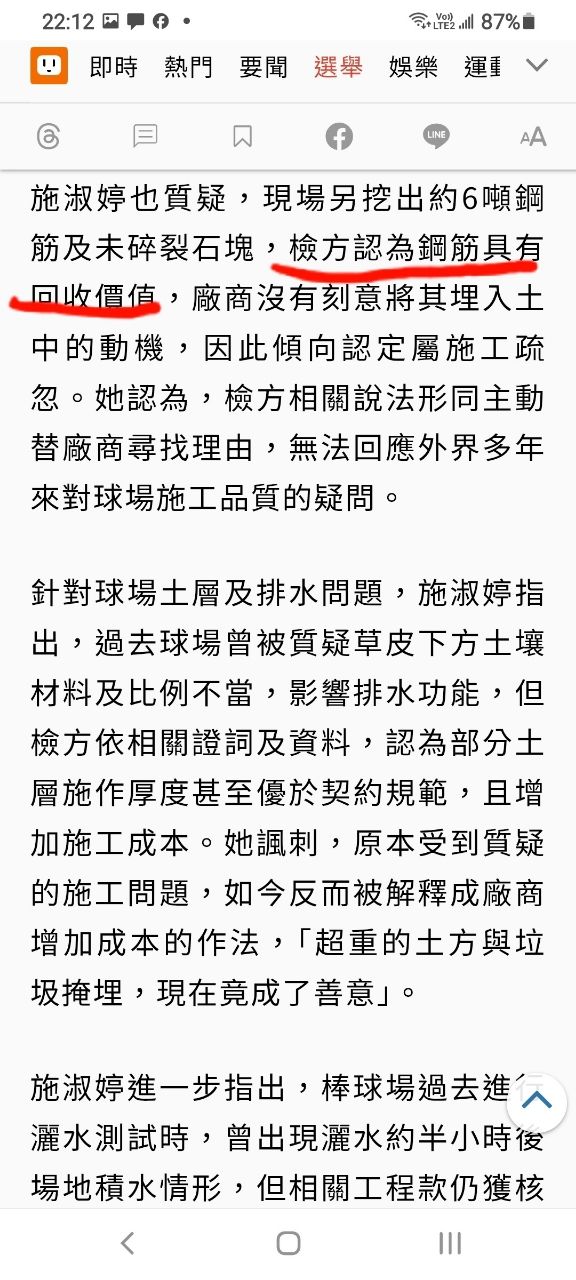
Task: Go back with the system back button
Action: coord(127,1243)
